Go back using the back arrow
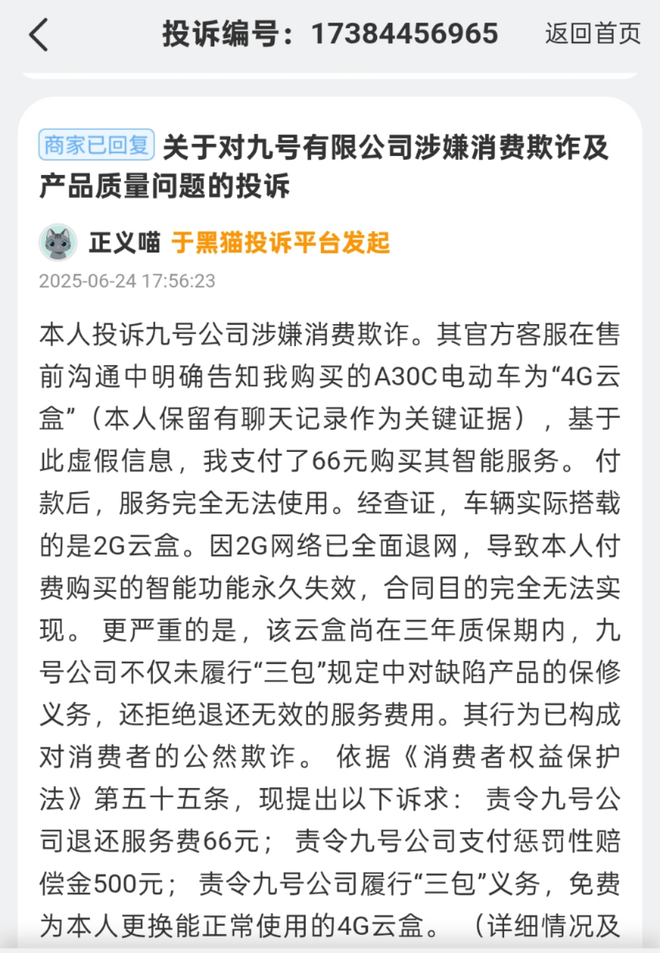Image resolution: width=660 pixels, height=953 pixels. 38,34
